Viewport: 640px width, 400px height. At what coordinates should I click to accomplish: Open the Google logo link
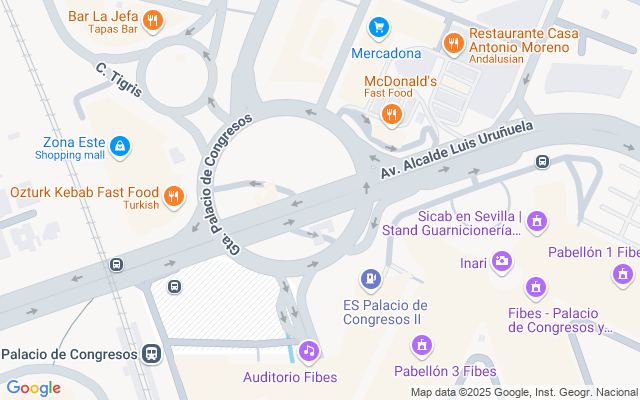(x=34, y=388)
